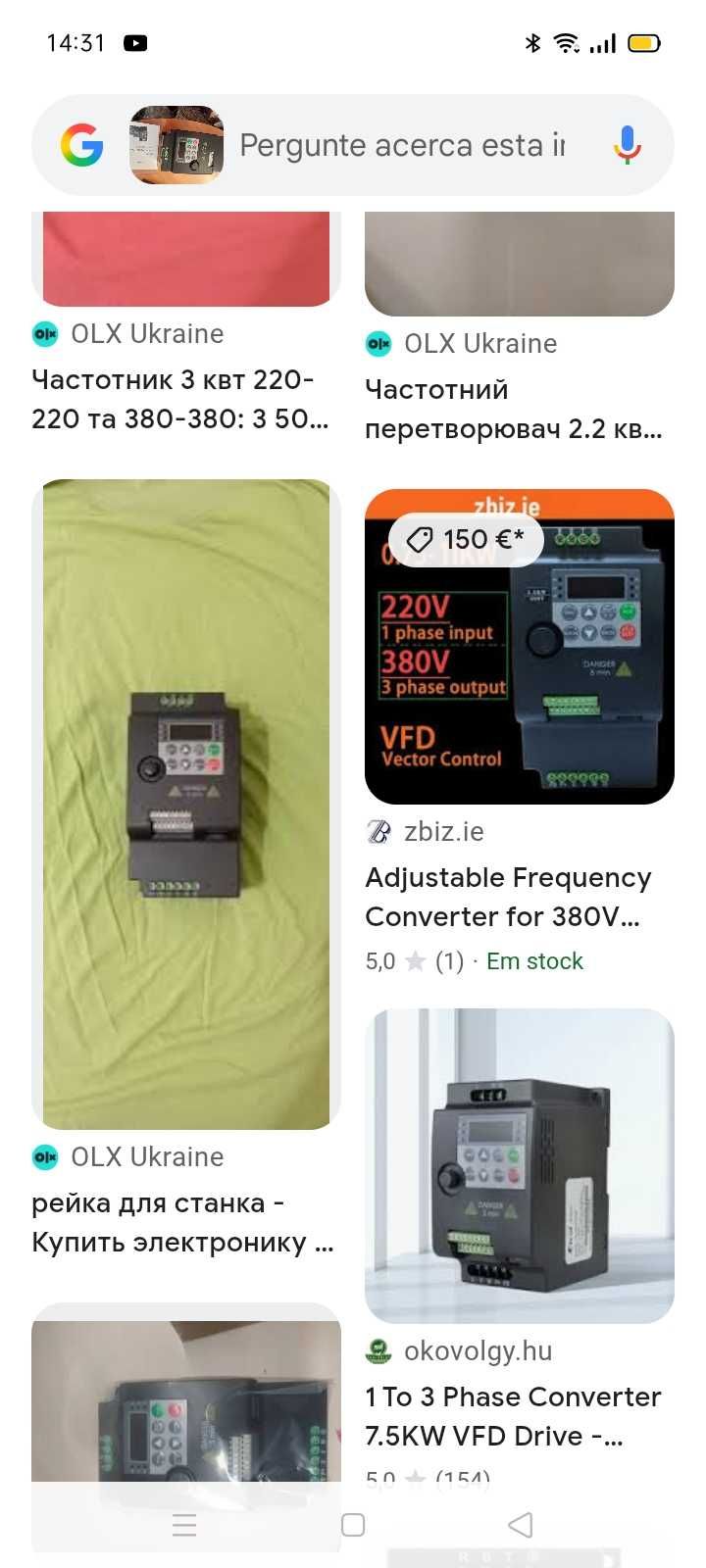Image resolution: width=706 pixels, height=1568 pixels.
Task: Tap the 'Pergunte acerca esta' search field
Action: 402,146
